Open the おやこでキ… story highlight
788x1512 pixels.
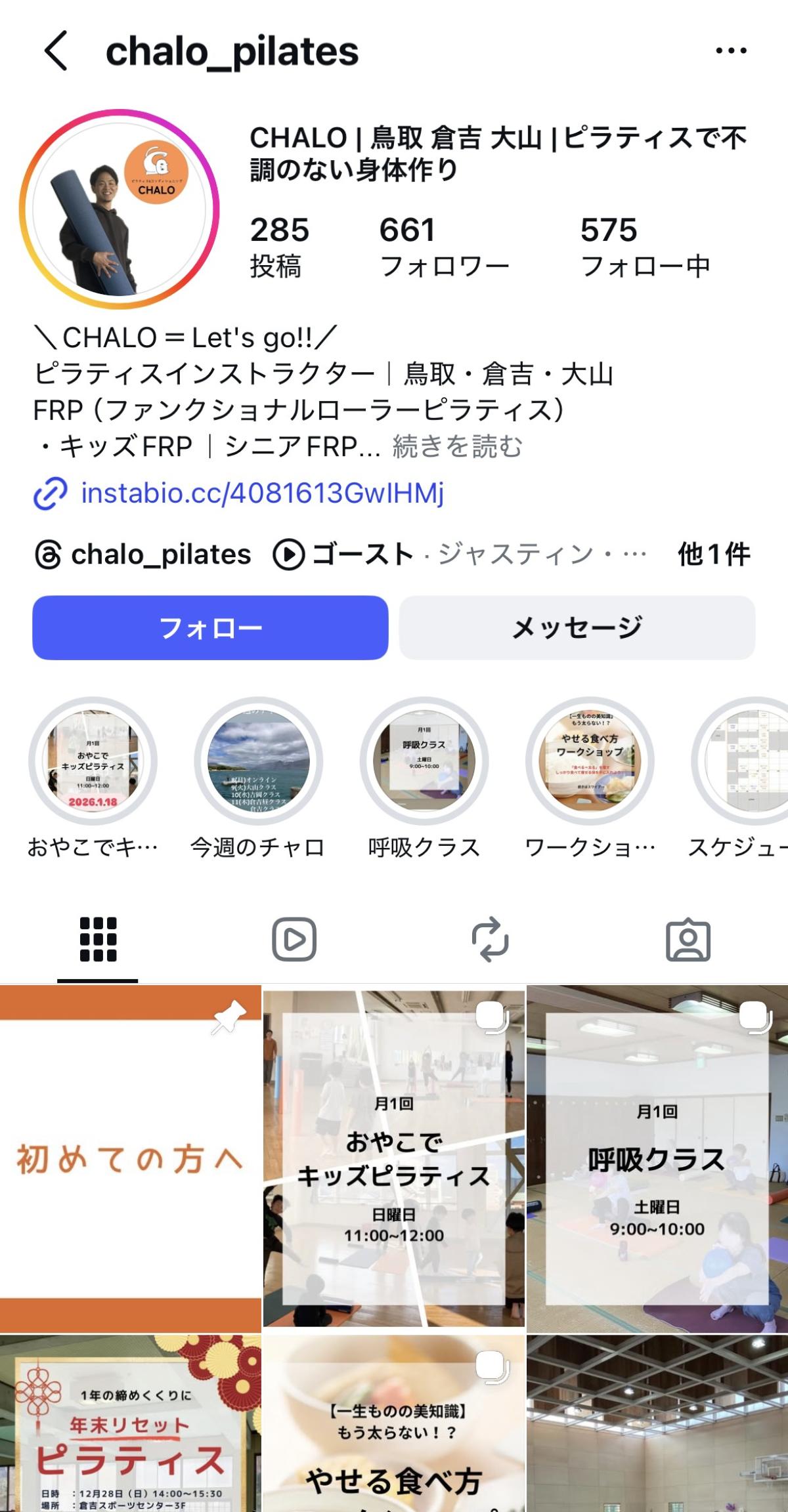[93, 761]
